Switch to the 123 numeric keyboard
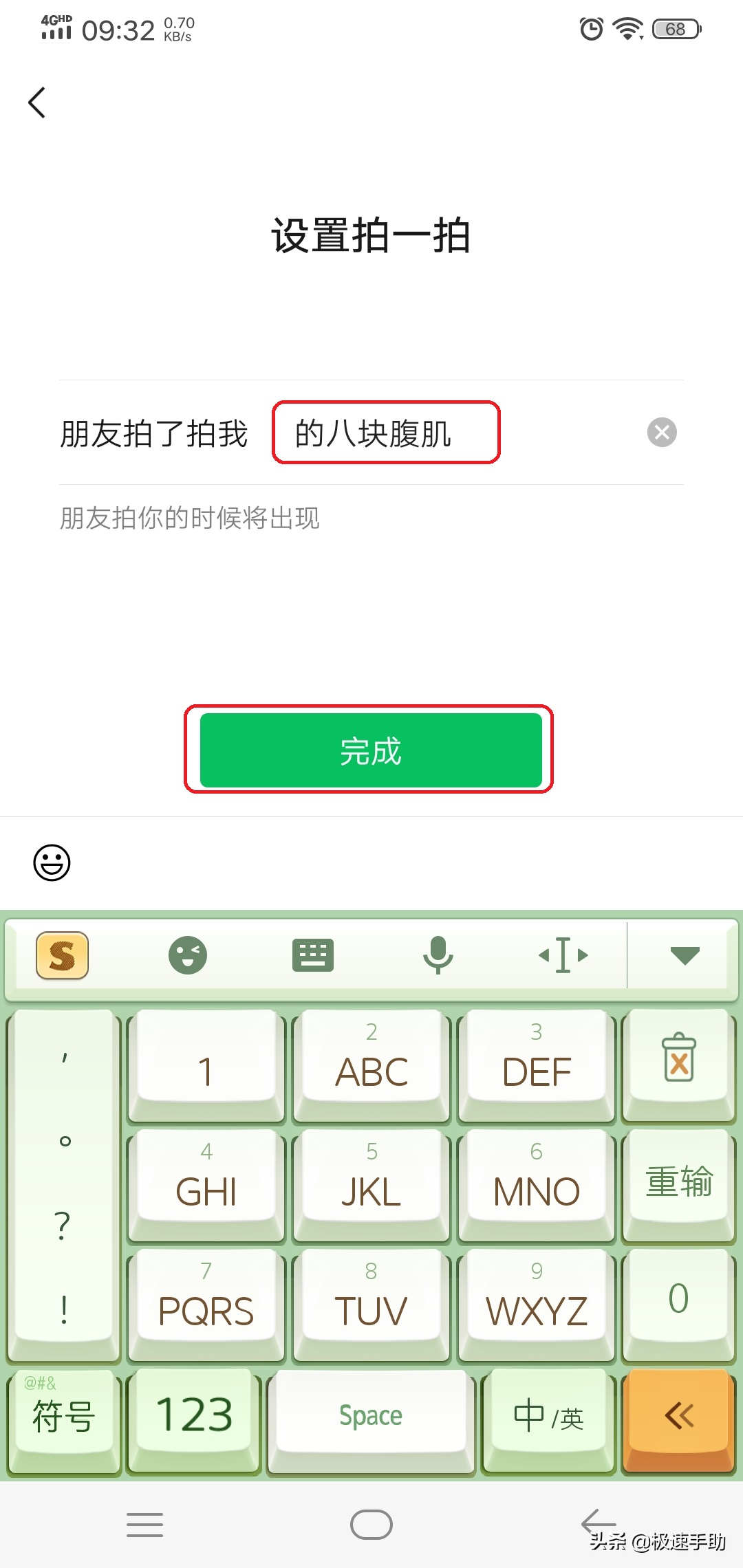The width and height of the screenshot is (743, 1568). pyautogui.click(x=194, y=1417)
